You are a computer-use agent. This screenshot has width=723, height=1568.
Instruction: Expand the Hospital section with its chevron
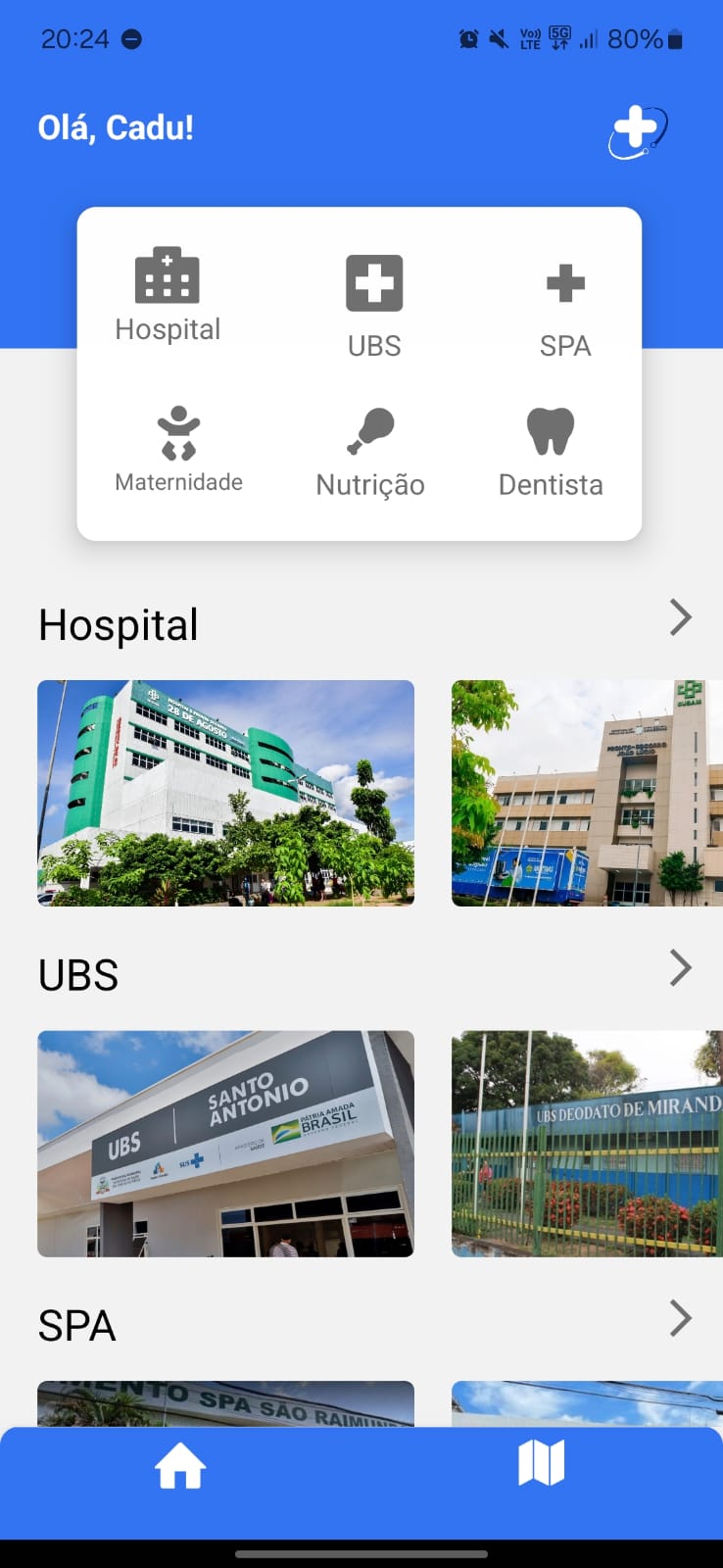[x=681, y=617]
